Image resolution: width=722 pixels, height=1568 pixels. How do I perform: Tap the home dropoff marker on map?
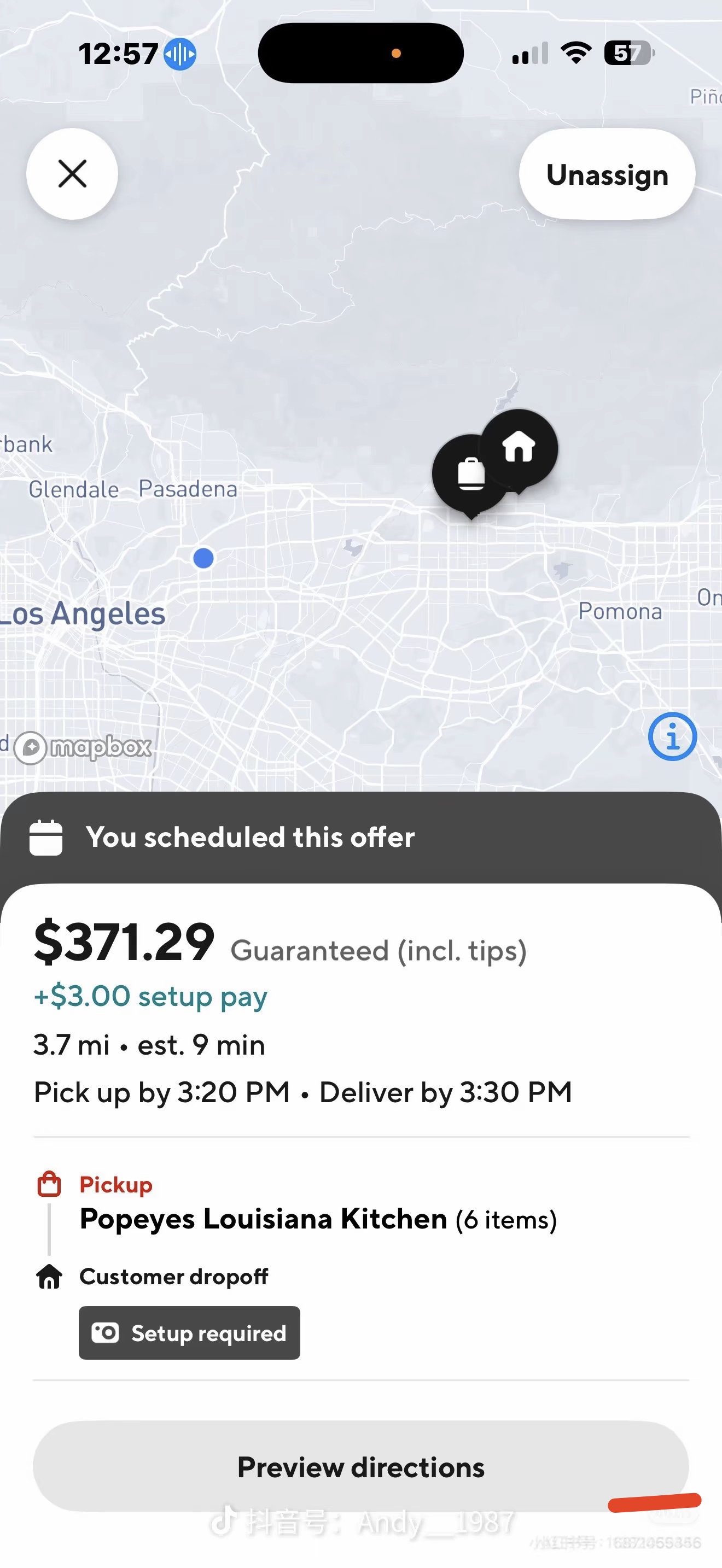519,448
